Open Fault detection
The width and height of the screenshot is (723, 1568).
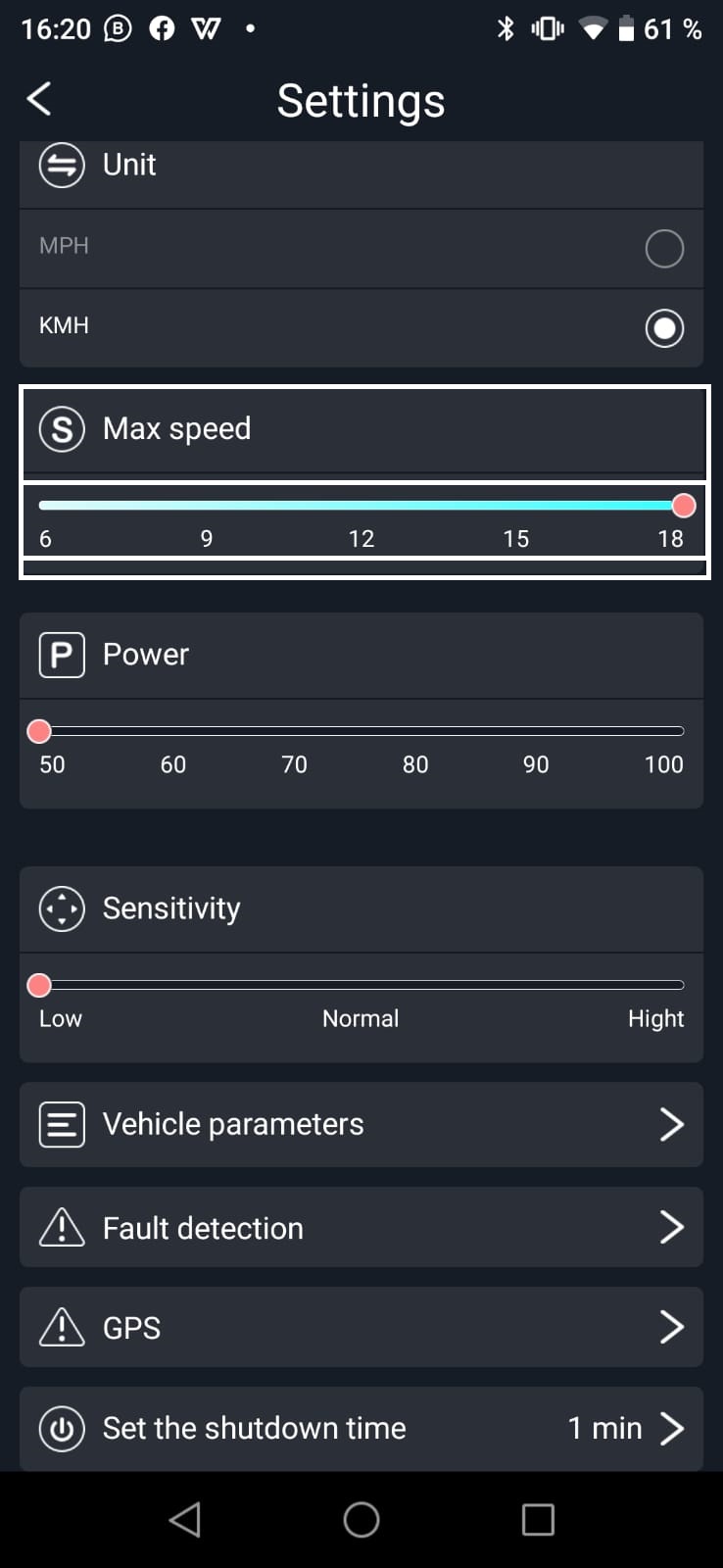(361, 1228)
